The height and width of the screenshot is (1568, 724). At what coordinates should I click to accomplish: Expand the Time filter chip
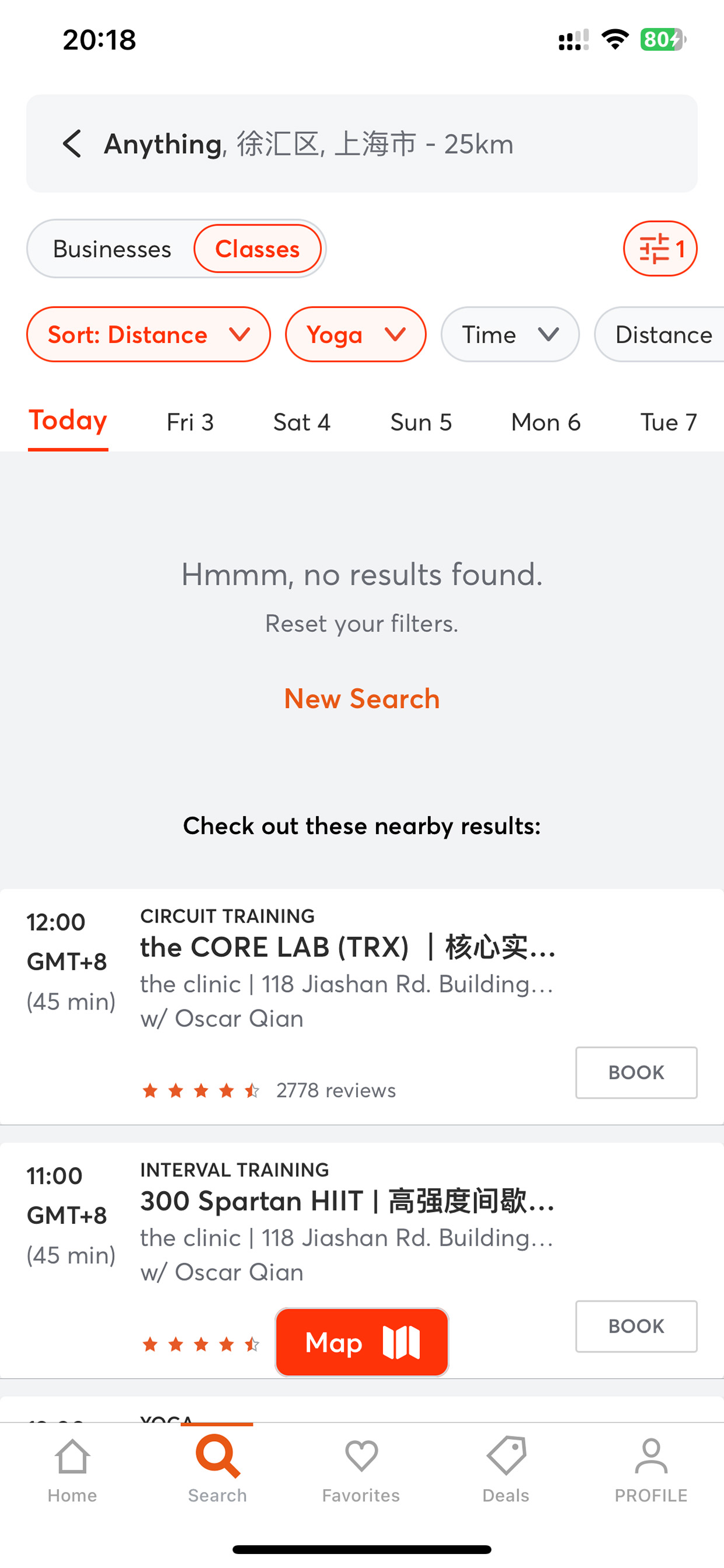(510, 335)
